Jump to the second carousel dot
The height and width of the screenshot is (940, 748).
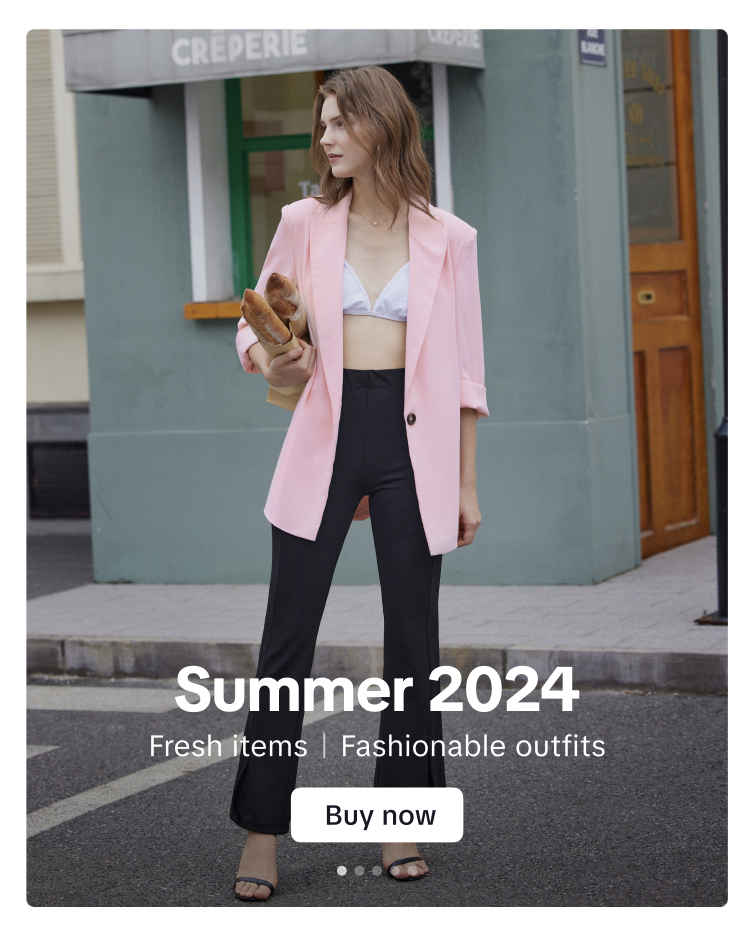pyautogui.click(x=359, y=871)
